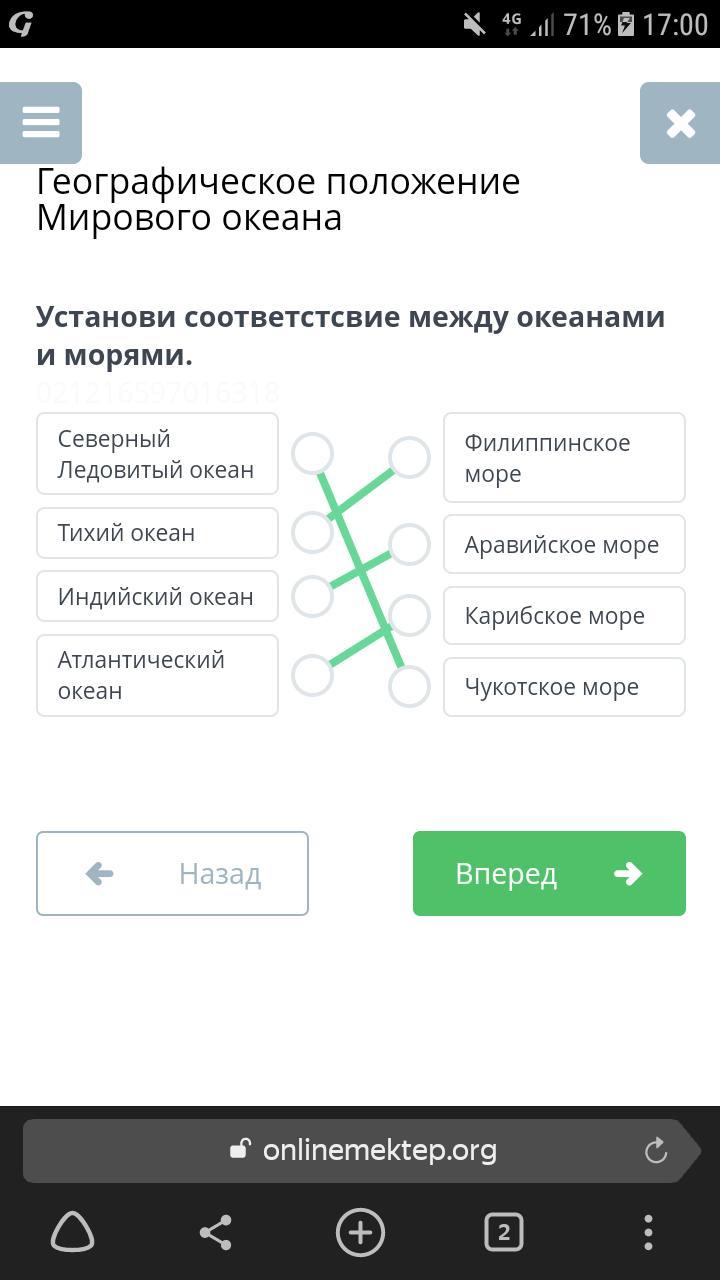Open the browser home icon
This screenshot has width=720, height=1280.
(72, 1233)
